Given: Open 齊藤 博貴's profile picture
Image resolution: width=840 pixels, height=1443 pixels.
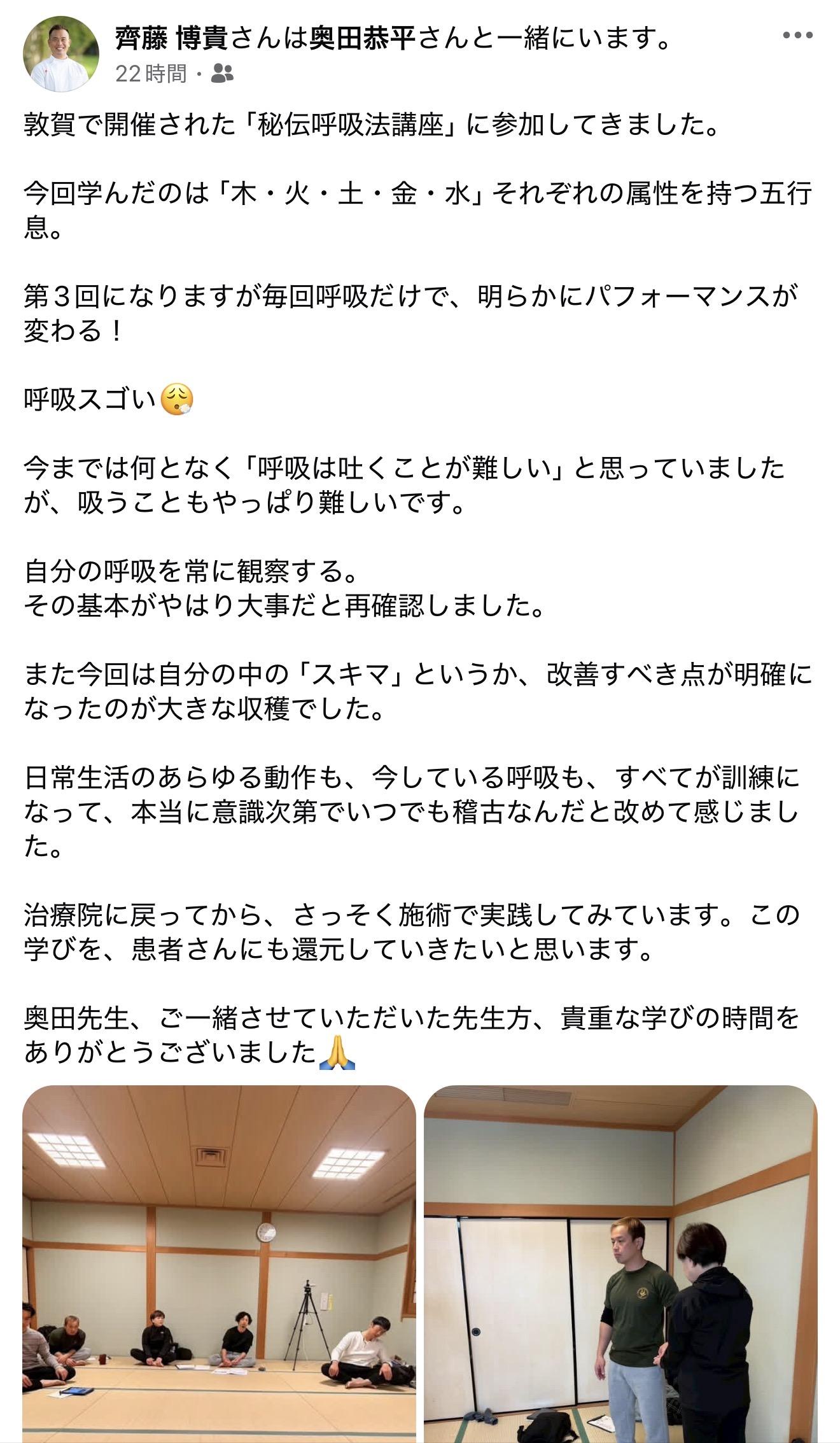Looking at the screenshot, I should [x=61, y=54].
